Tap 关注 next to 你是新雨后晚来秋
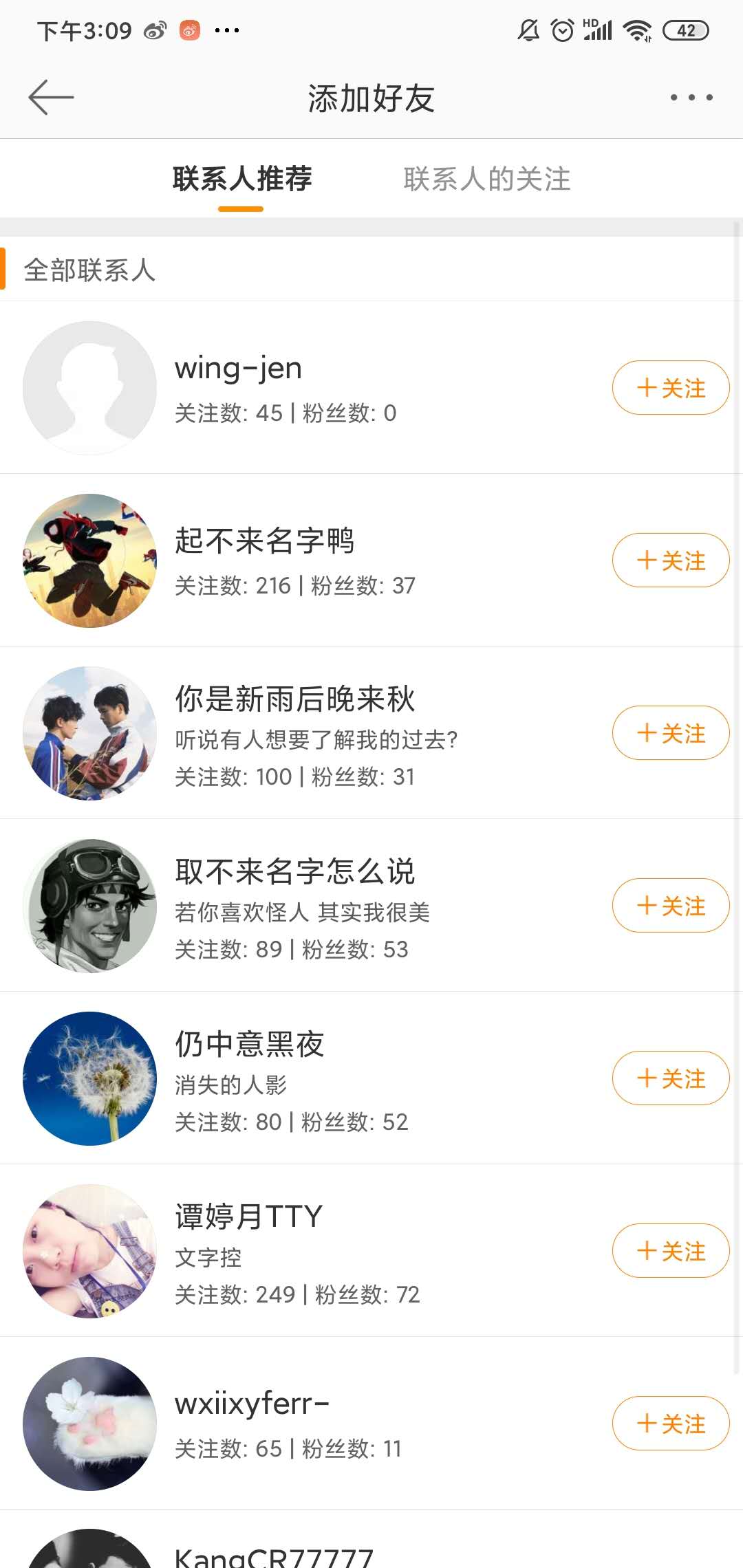This screenshot has width=743, height=1568. [x=670, y=733]
